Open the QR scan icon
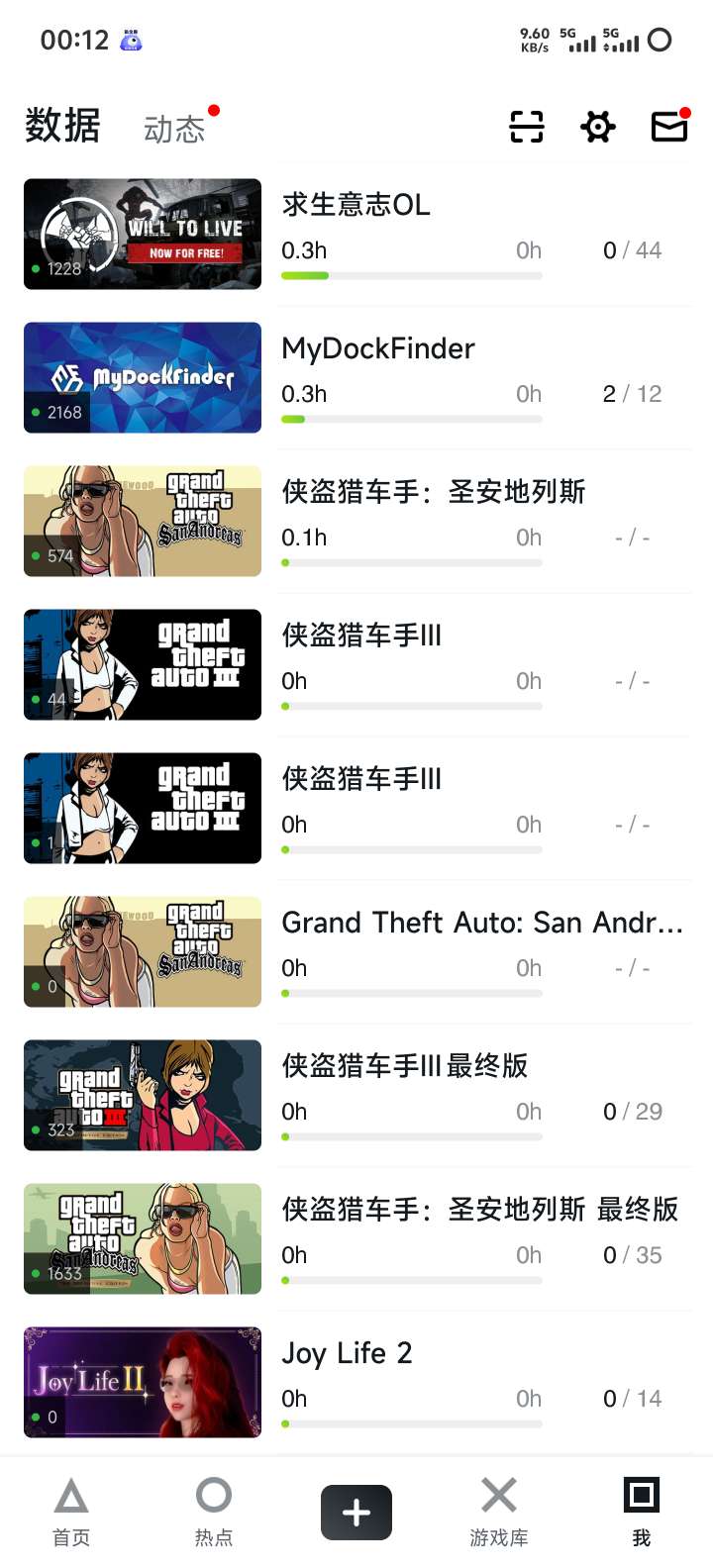This screenshot has height=1568, width=713. (x=527, y=127)
